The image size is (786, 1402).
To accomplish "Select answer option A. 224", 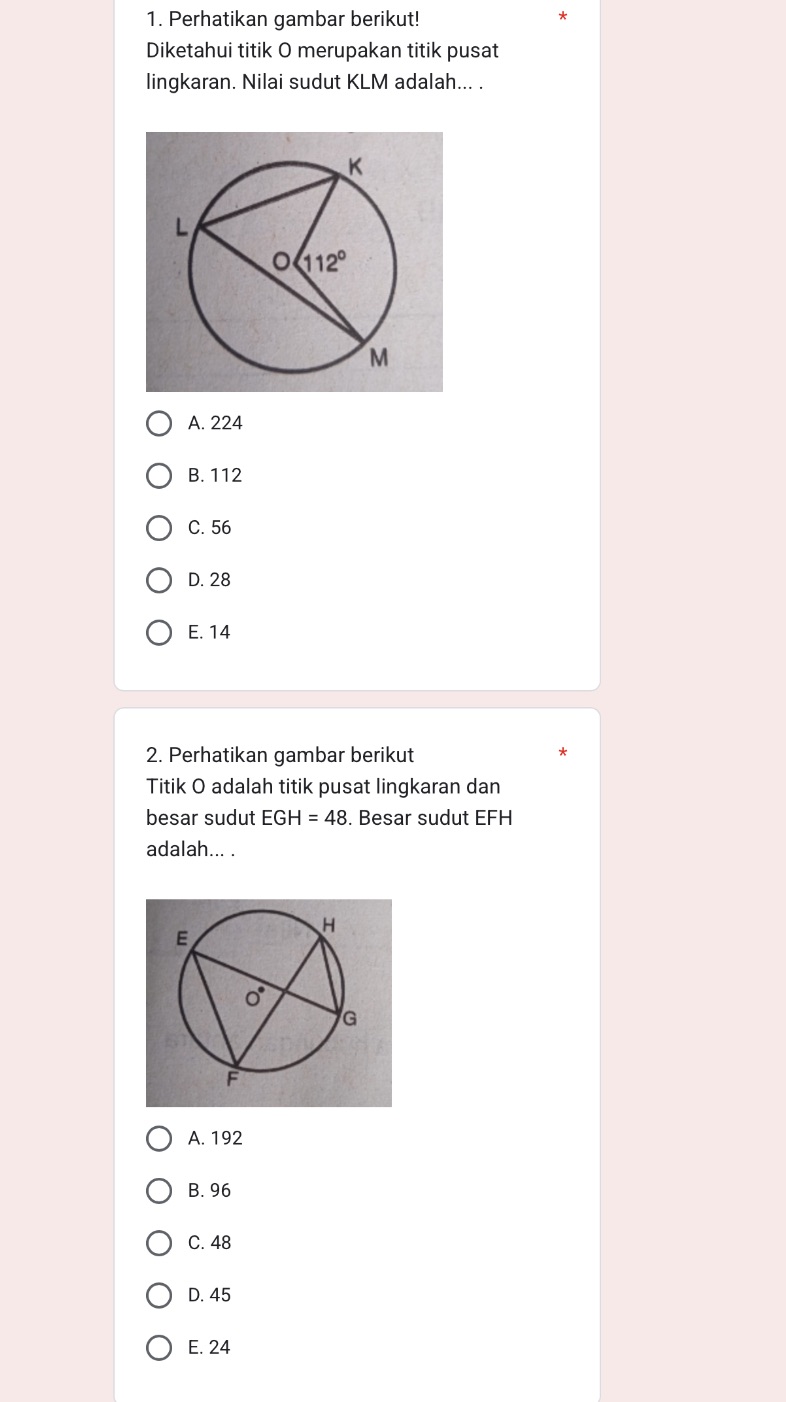I will pos(159,423).
